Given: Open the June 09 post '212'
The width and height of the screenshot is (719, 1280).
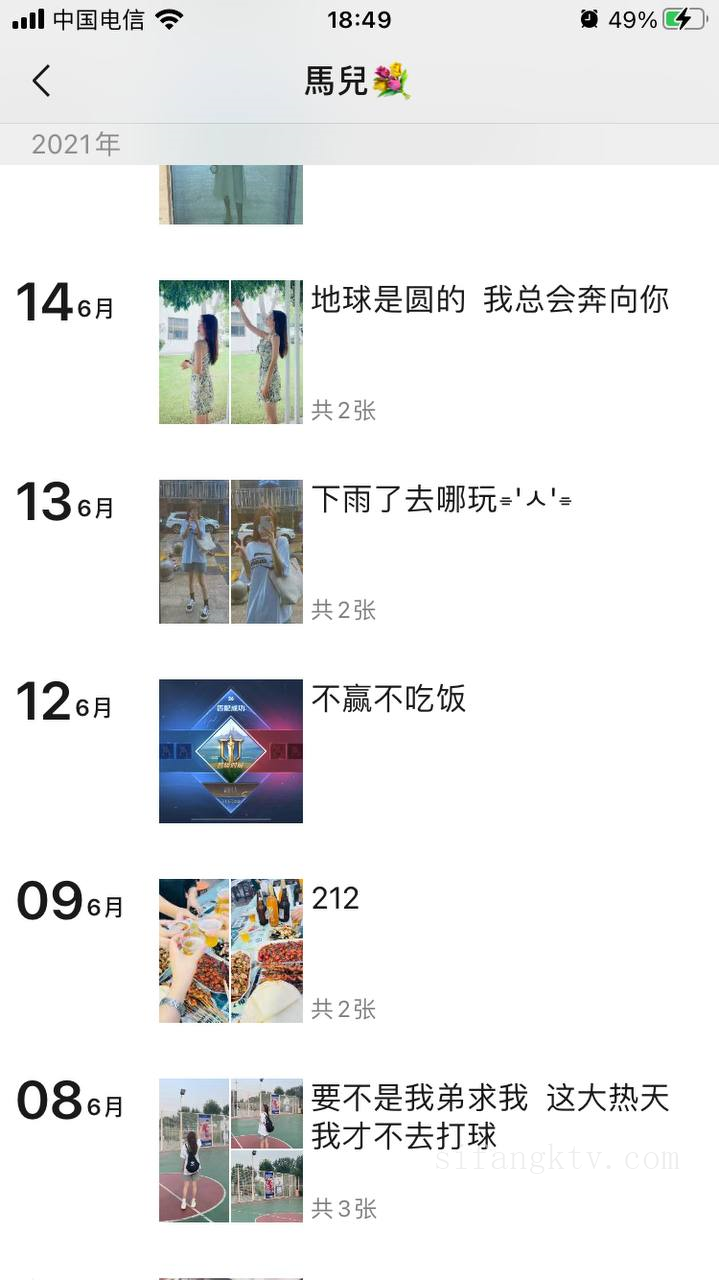Looking at the screenshot, I should (x=335, y=898).
